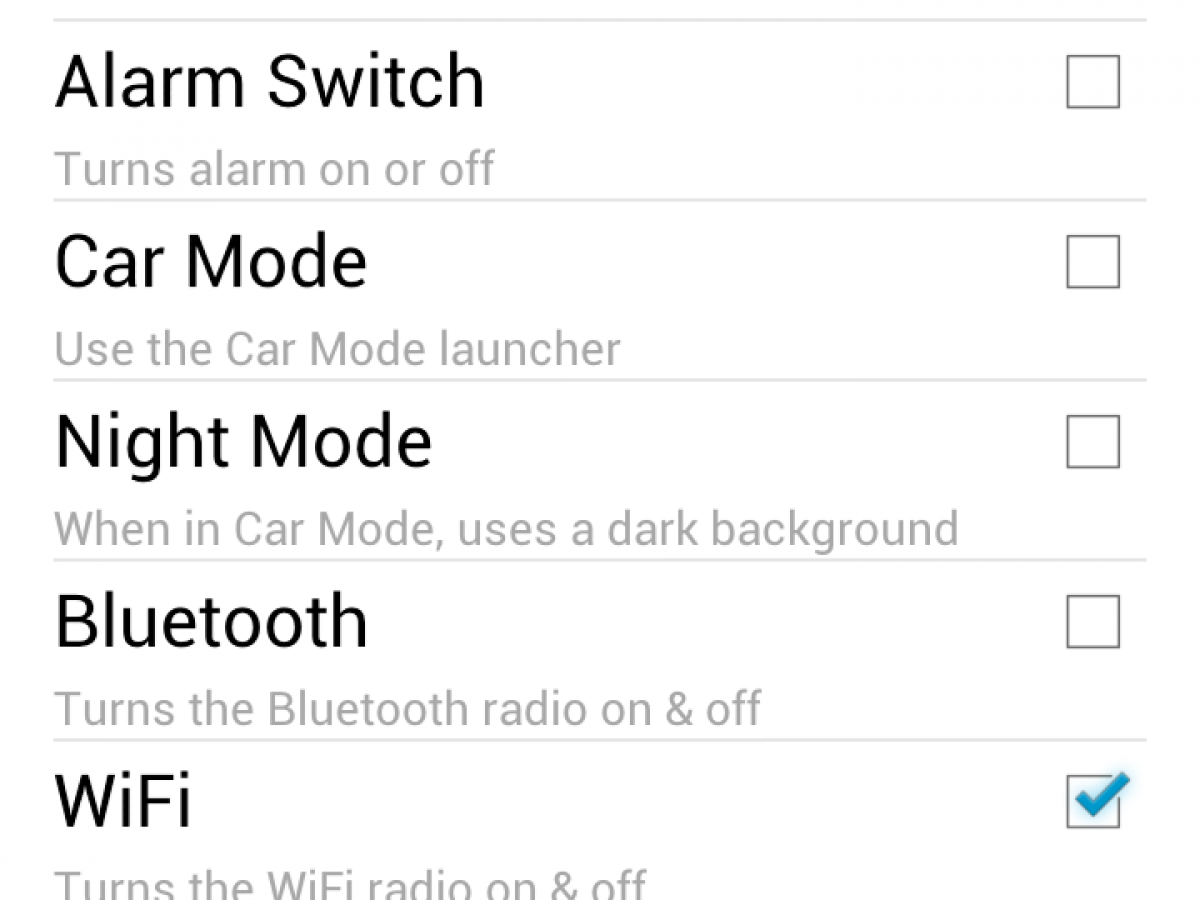The height and width of the screenshot is (900, 1200).
Task: Check the Car Mode option
Action: (1092, 262)
